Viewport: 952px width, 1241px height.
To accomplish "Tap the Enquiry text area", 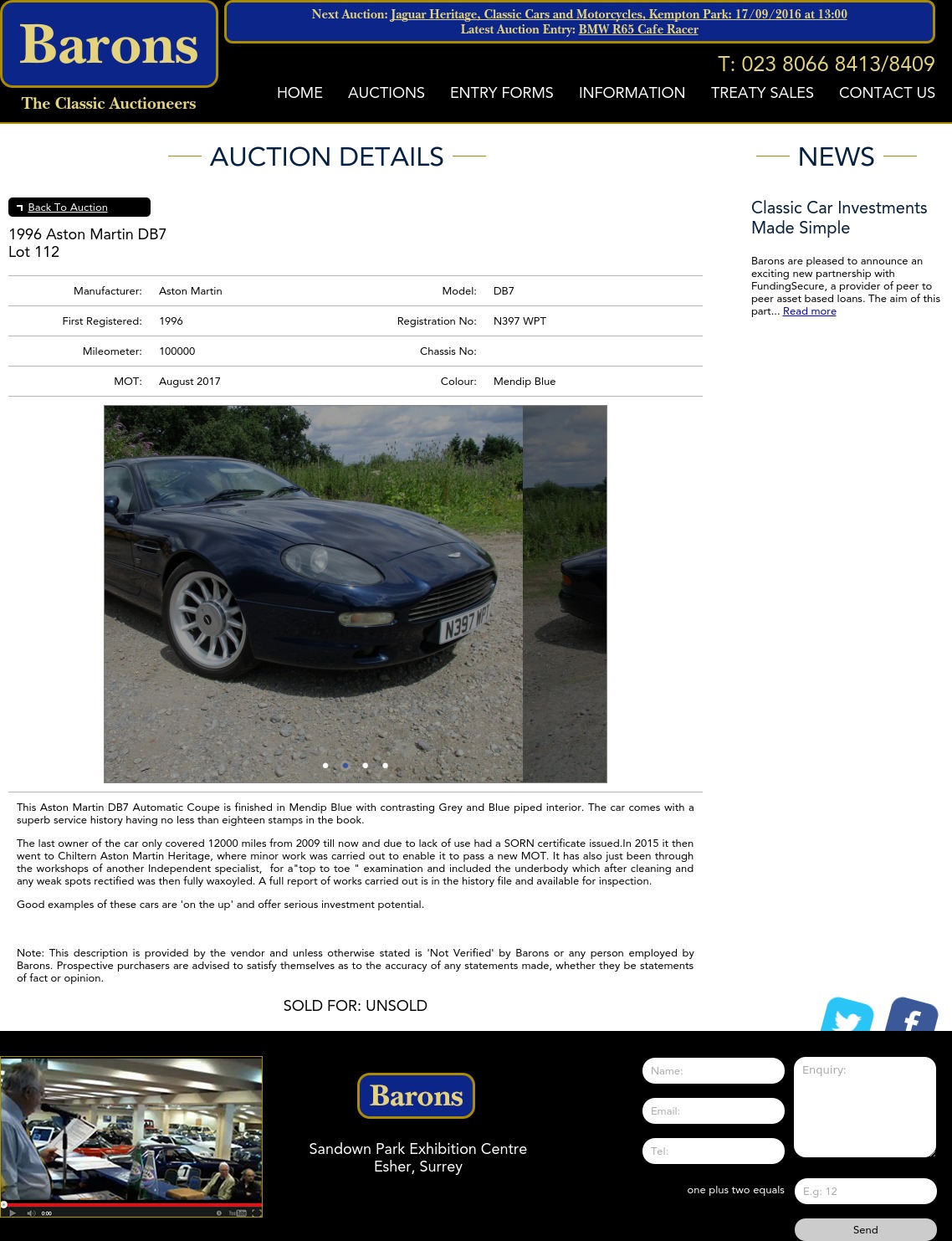I will (864, 1107).
